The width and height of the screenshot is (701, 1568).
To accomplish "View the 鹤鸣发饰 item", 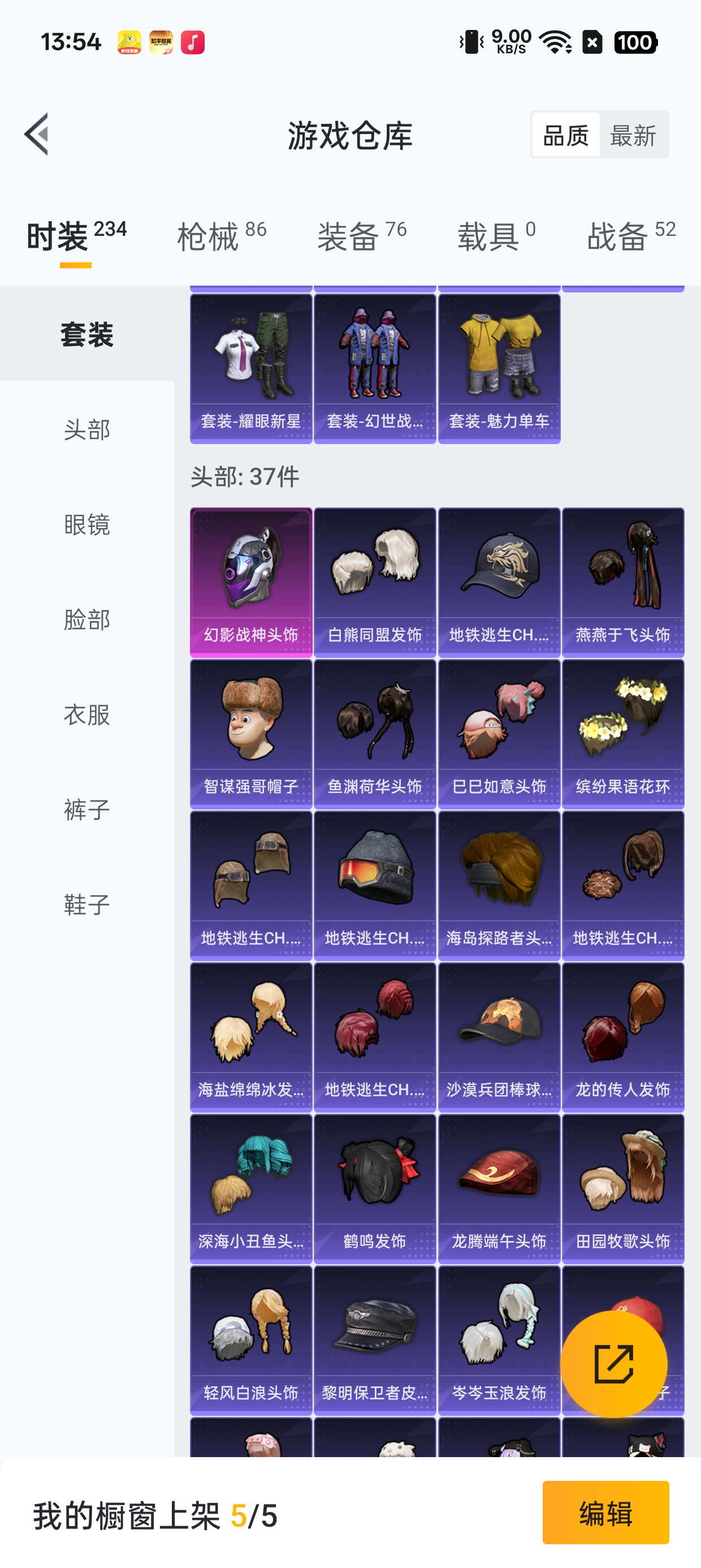I will pos(375,1188).
